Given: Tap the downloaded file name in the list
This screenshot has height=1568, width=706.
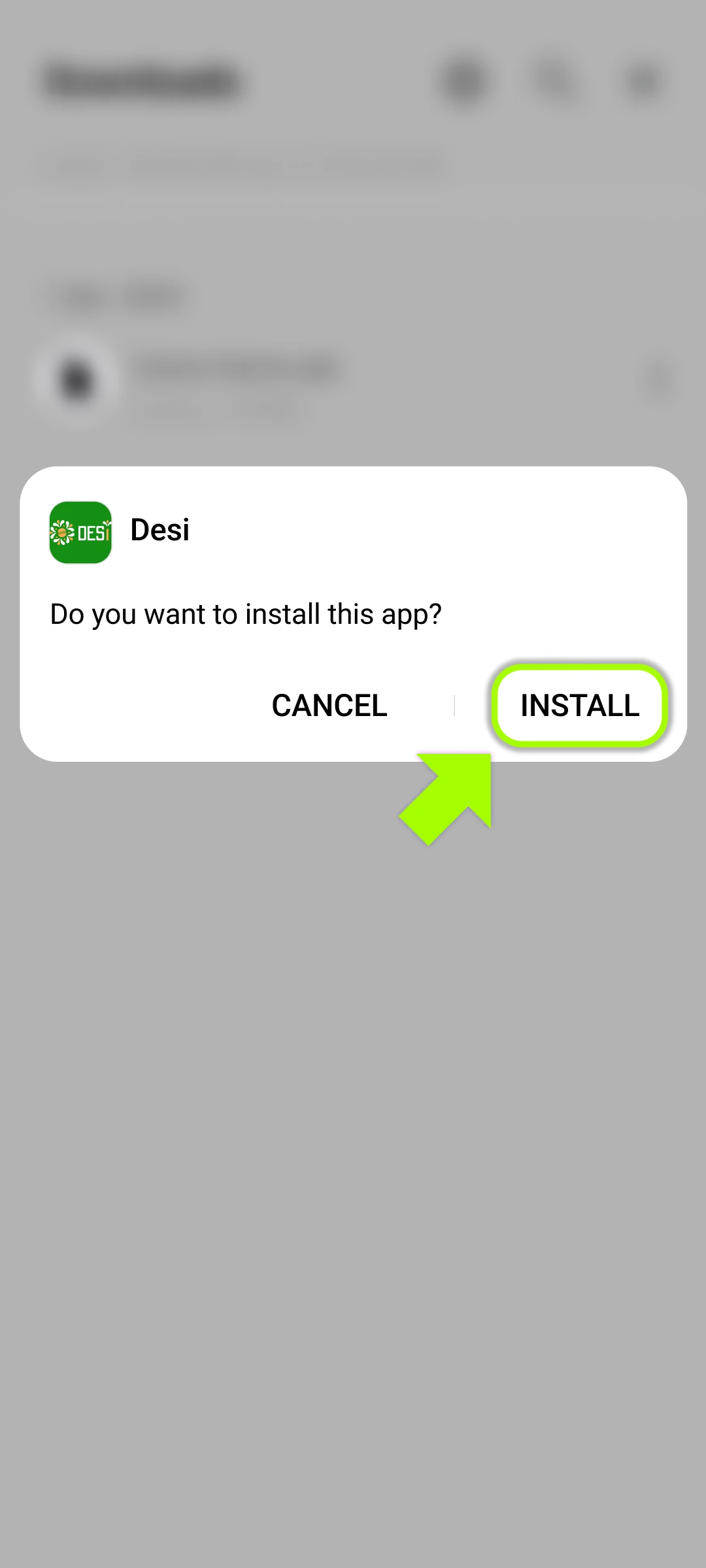Looking at the screenshot, I should pyautogui.click(x=239, y=368).
